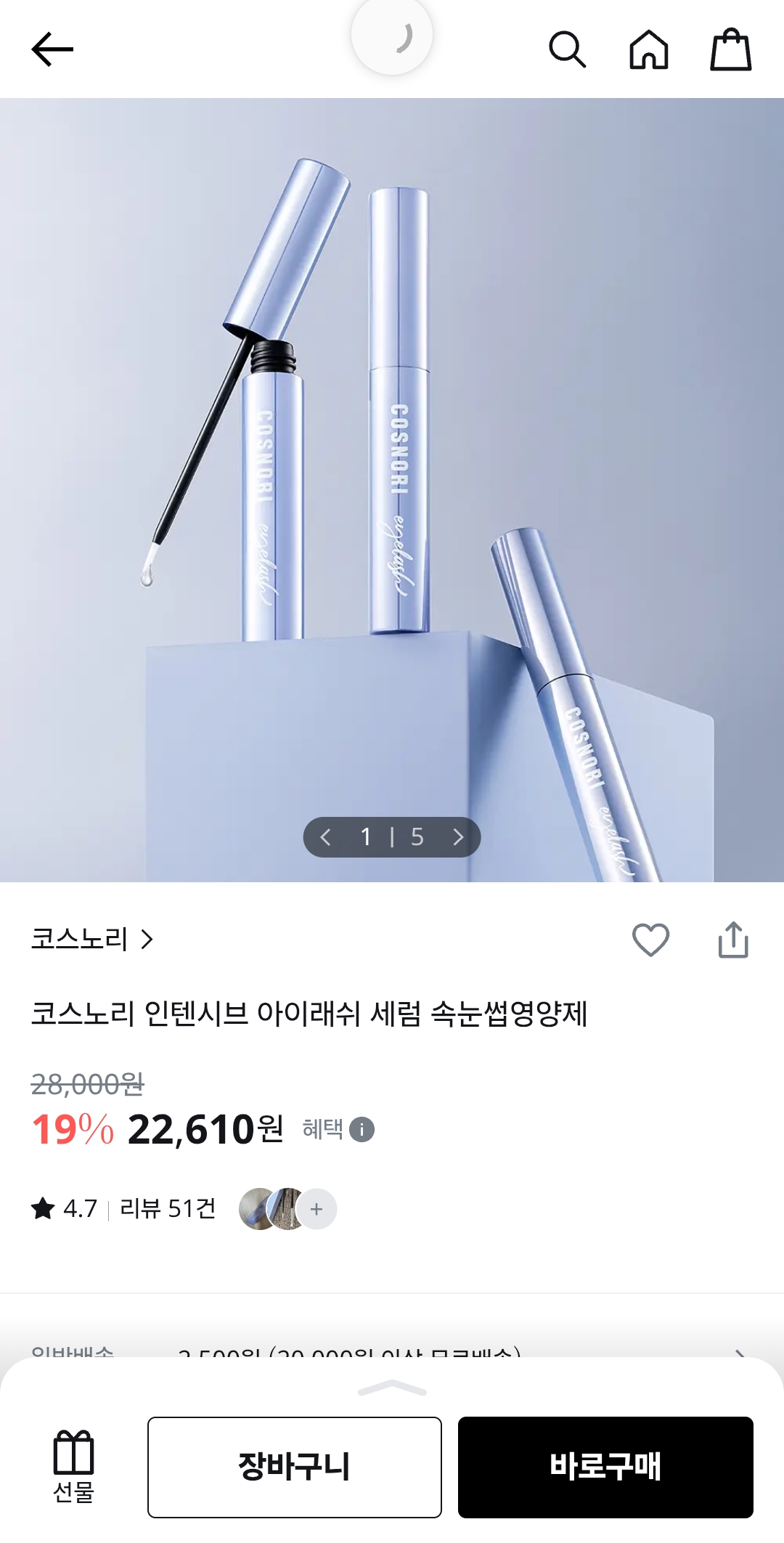Show the next product image
This screenshot has height=1543, width=784.
point(458,837)
